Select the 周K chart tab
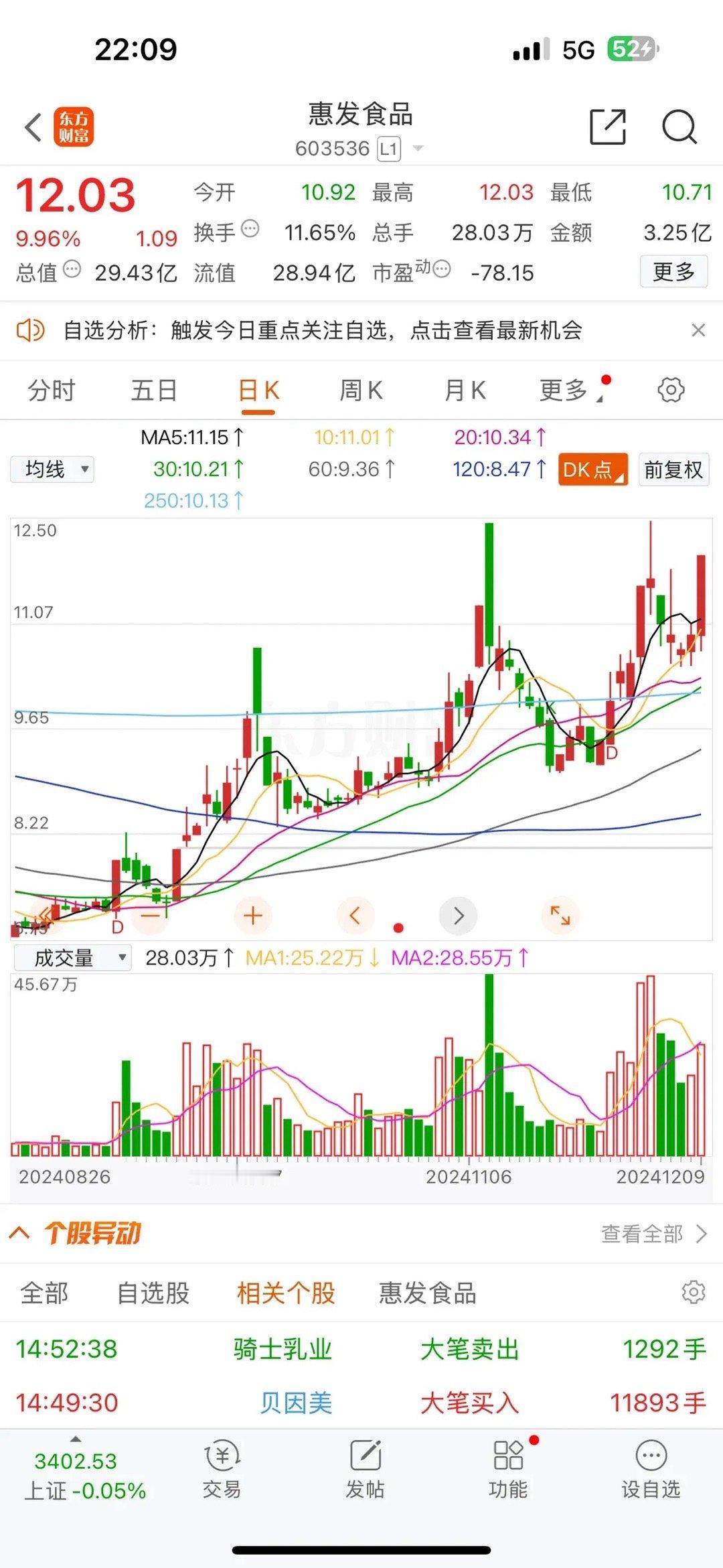 pos(361,390)
